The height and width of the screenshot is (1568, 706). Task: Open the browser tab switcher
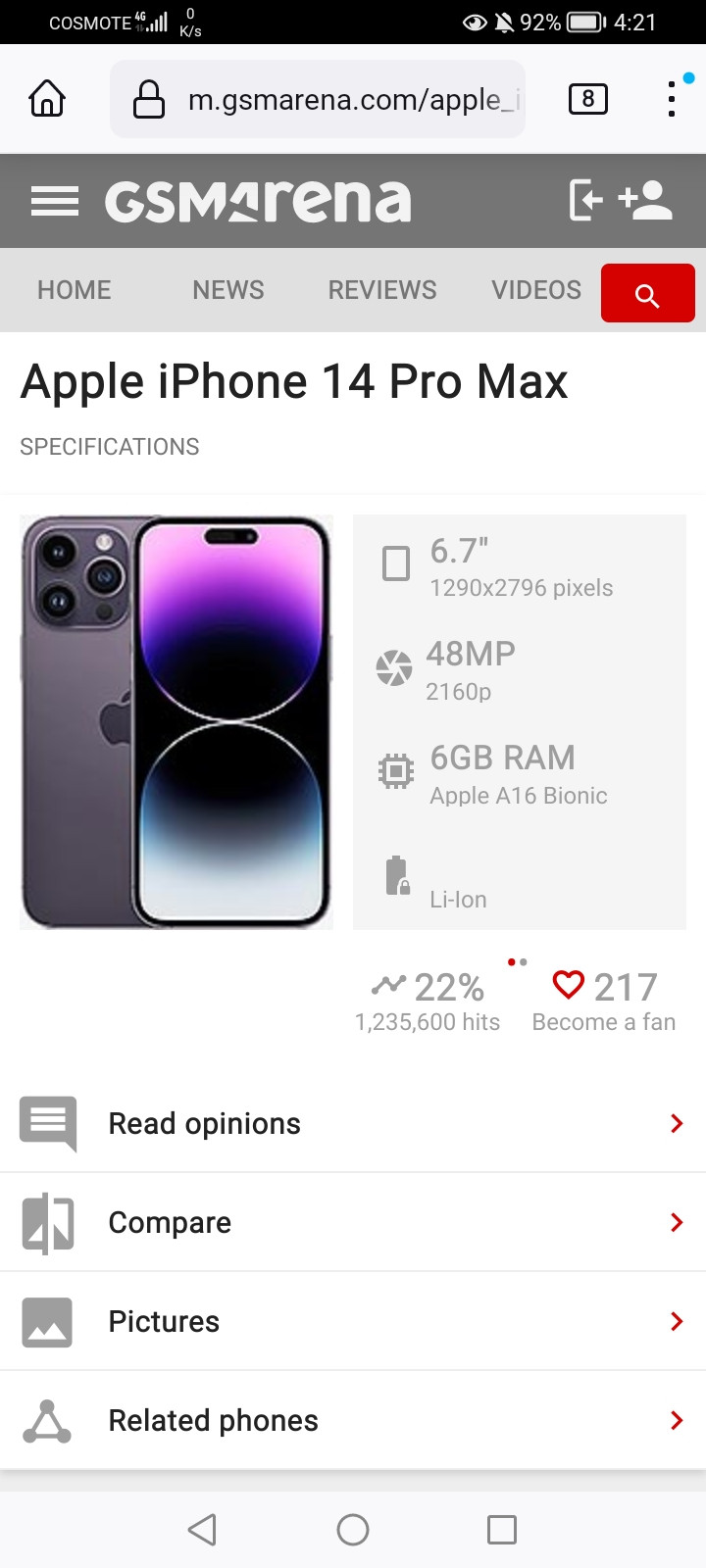click(x=587, y=99)
